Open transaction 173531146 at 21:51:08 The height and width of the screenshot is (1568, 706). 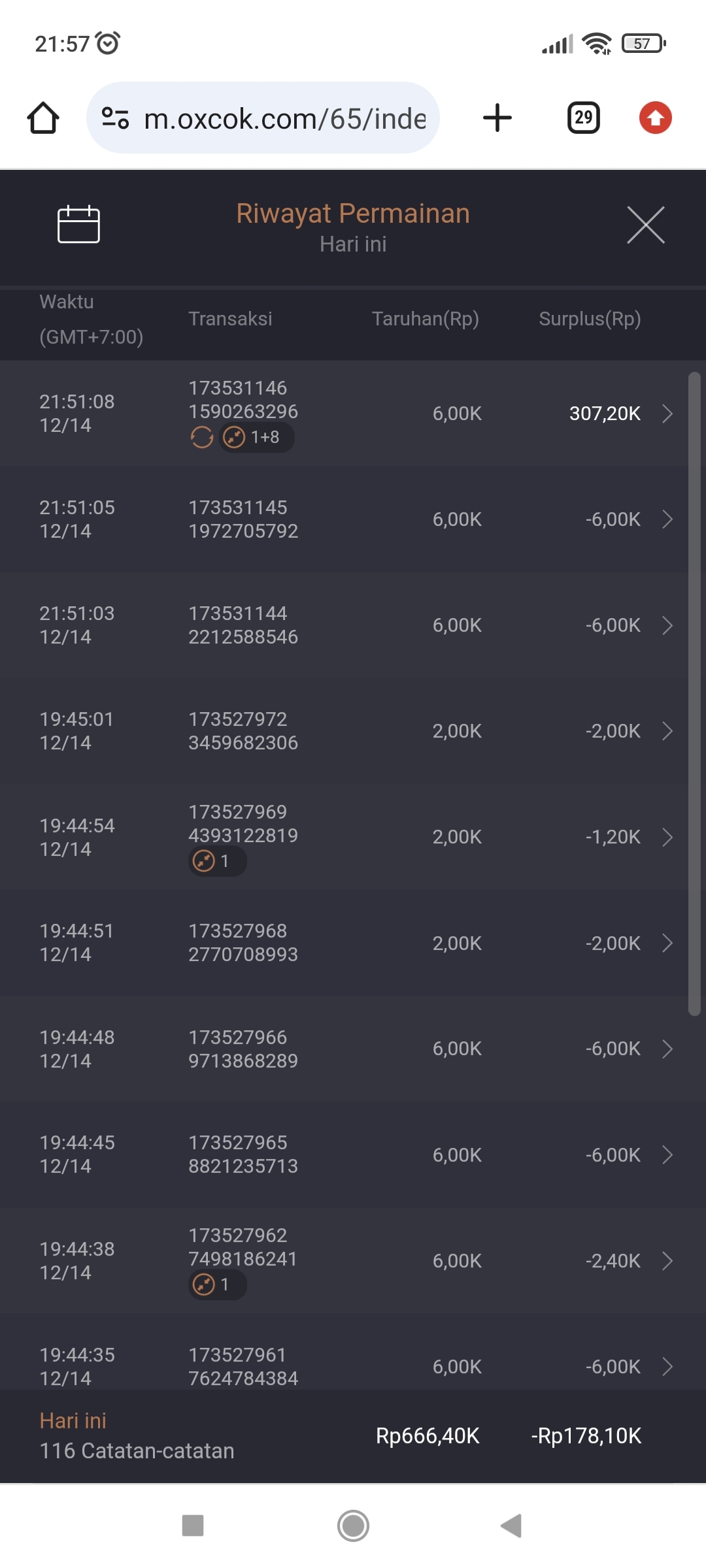point(667,414)
